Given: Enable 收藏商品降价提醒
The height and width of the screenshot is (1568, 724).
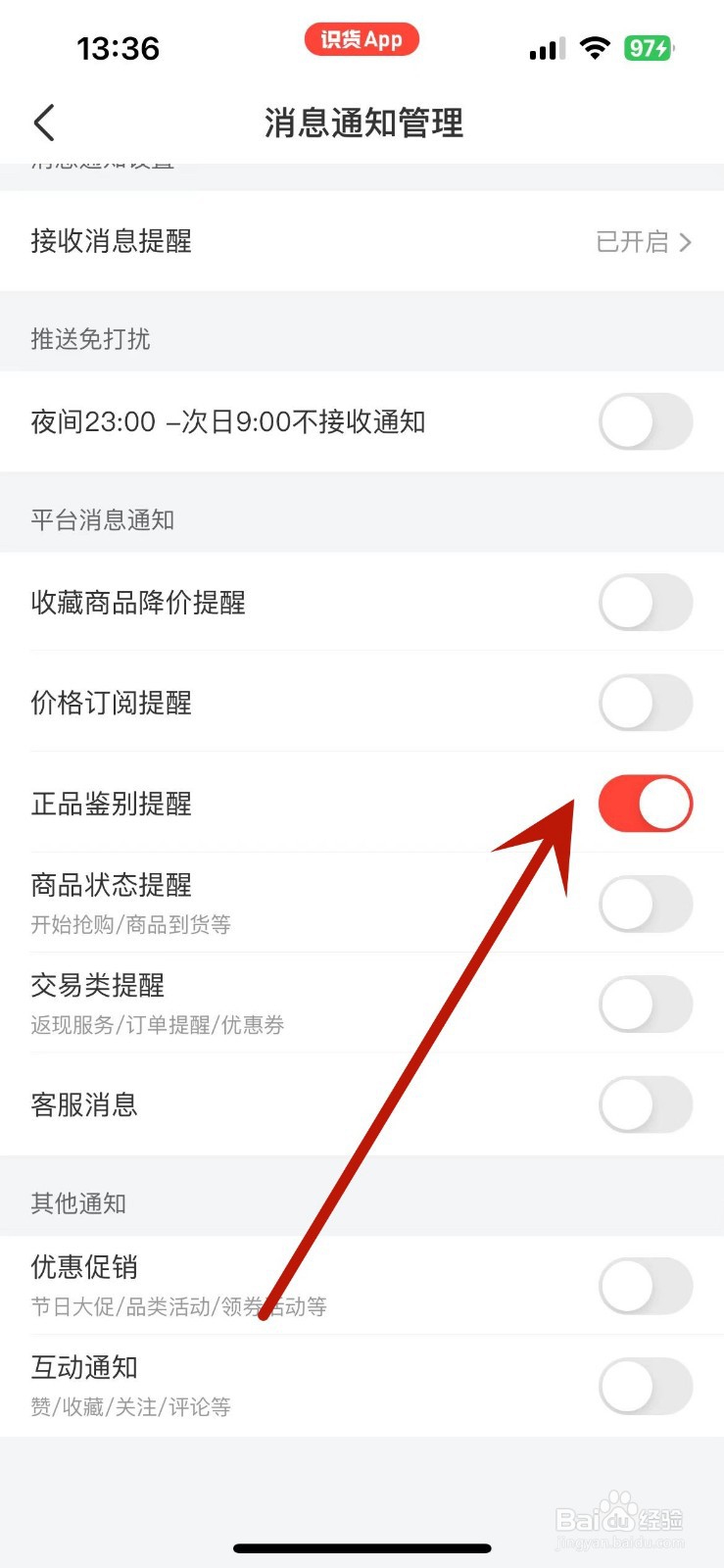Looking at the screenshot, I should point(647,603).
